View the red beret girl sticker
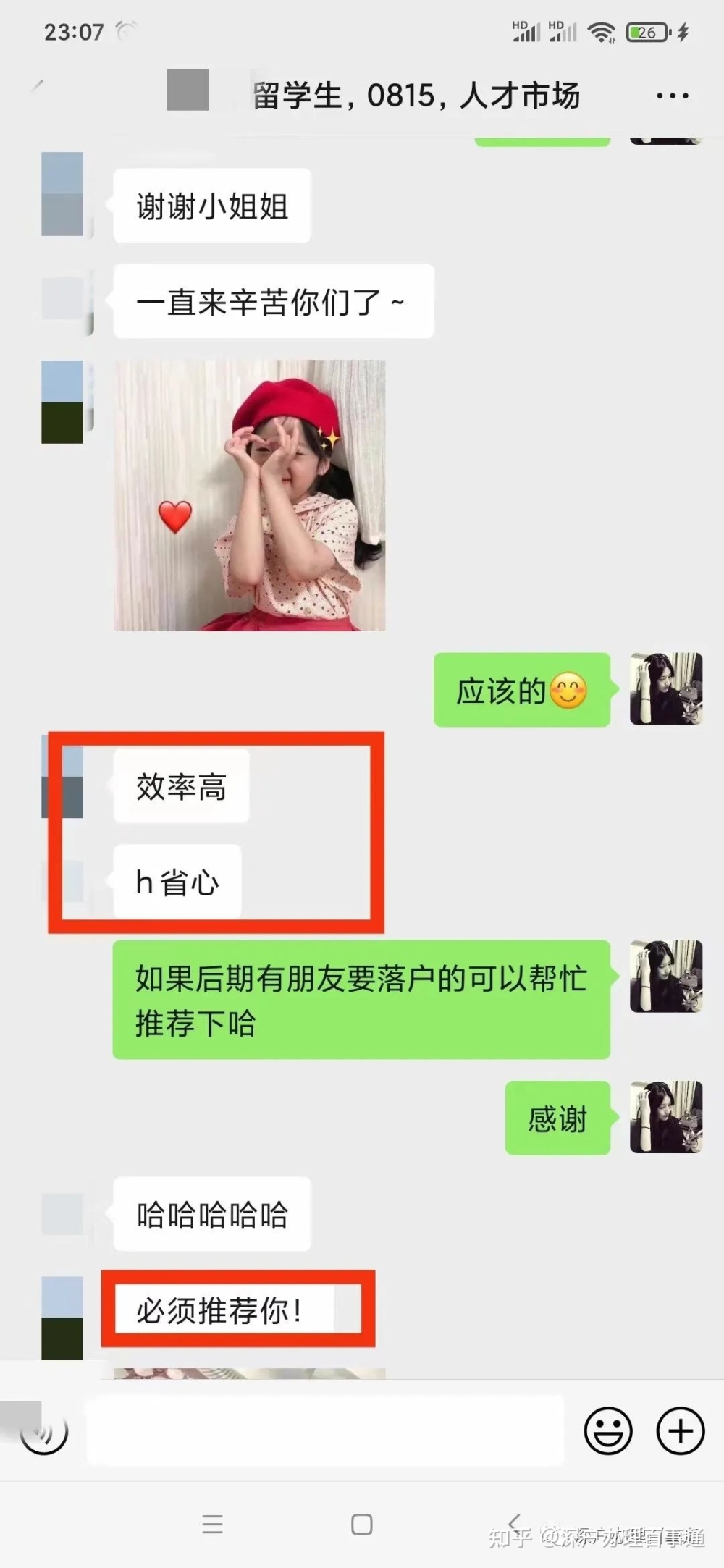Image resolution: width=724 pixels, height=1568 pixels. [x=250, y=496]
